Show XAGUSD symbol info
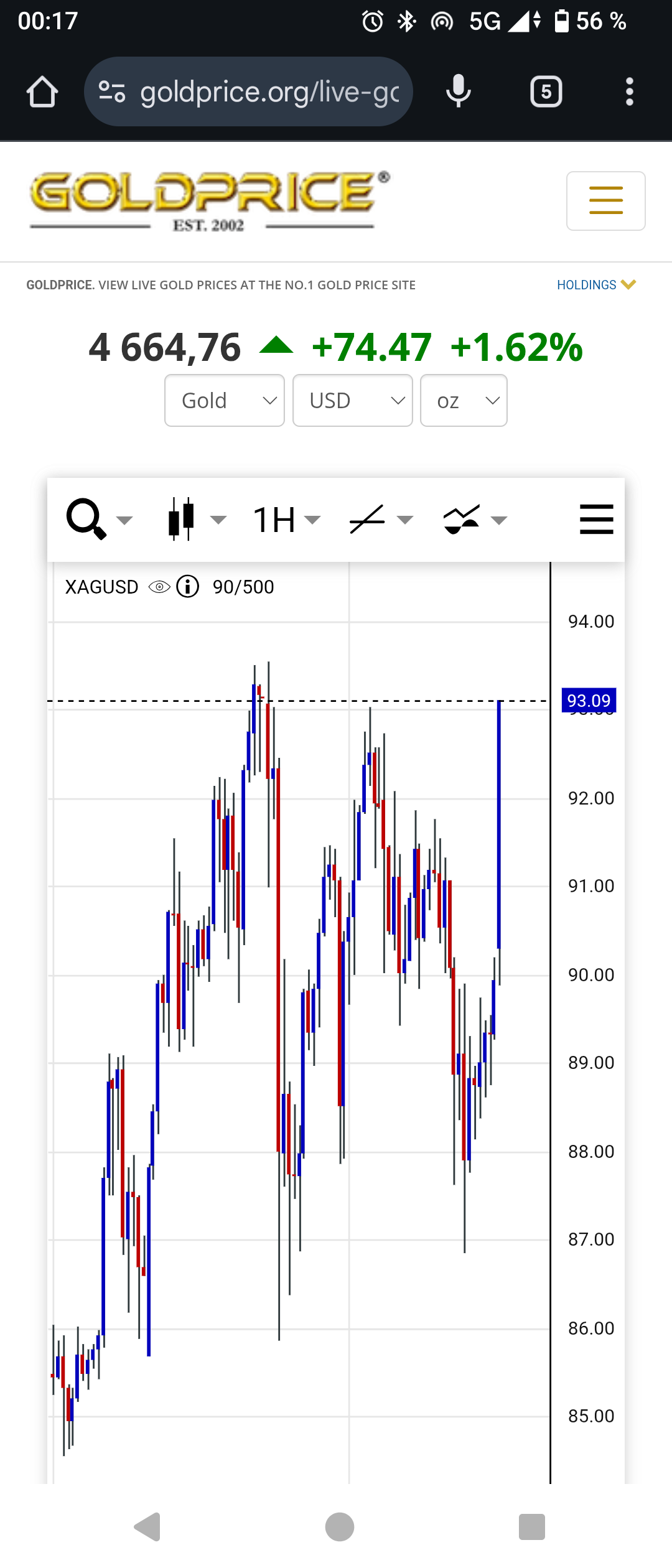672x1568 pixels. [x=188, y=587]
